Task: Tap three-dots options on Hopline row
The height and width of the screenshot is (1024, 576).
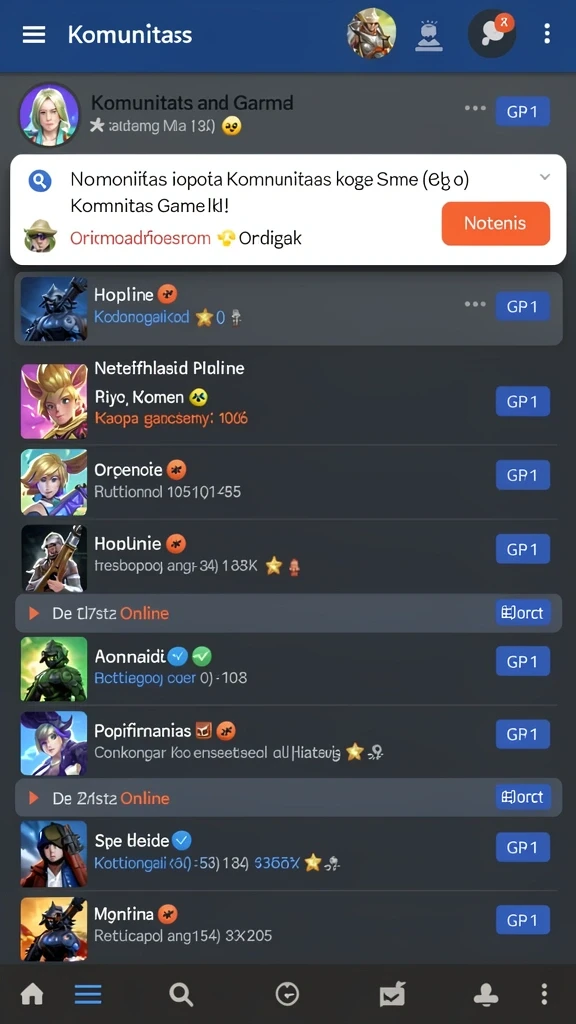Action: pyautogui.click(x=475, y=304)
